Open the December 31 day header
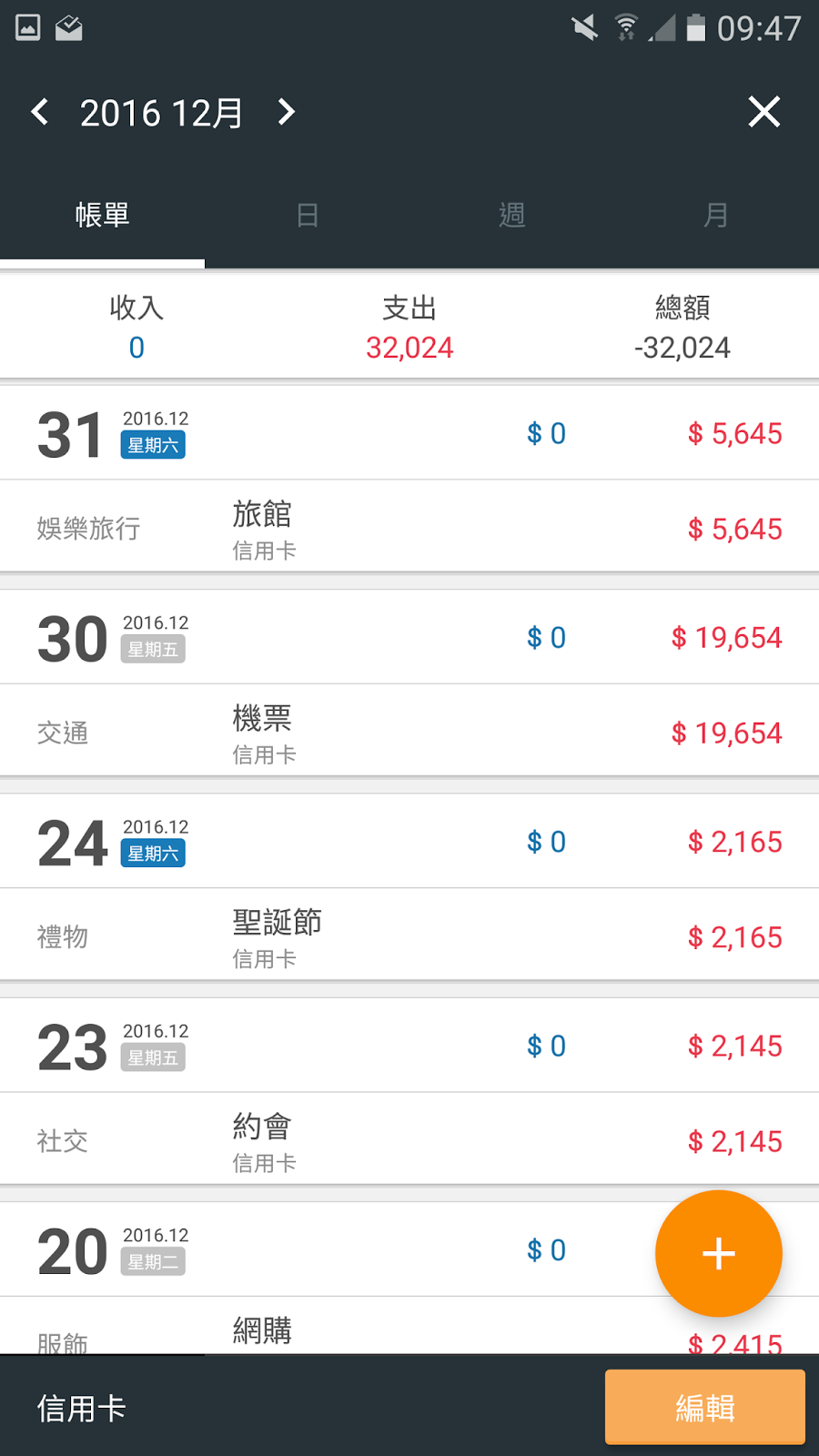 tap(409, 434)
